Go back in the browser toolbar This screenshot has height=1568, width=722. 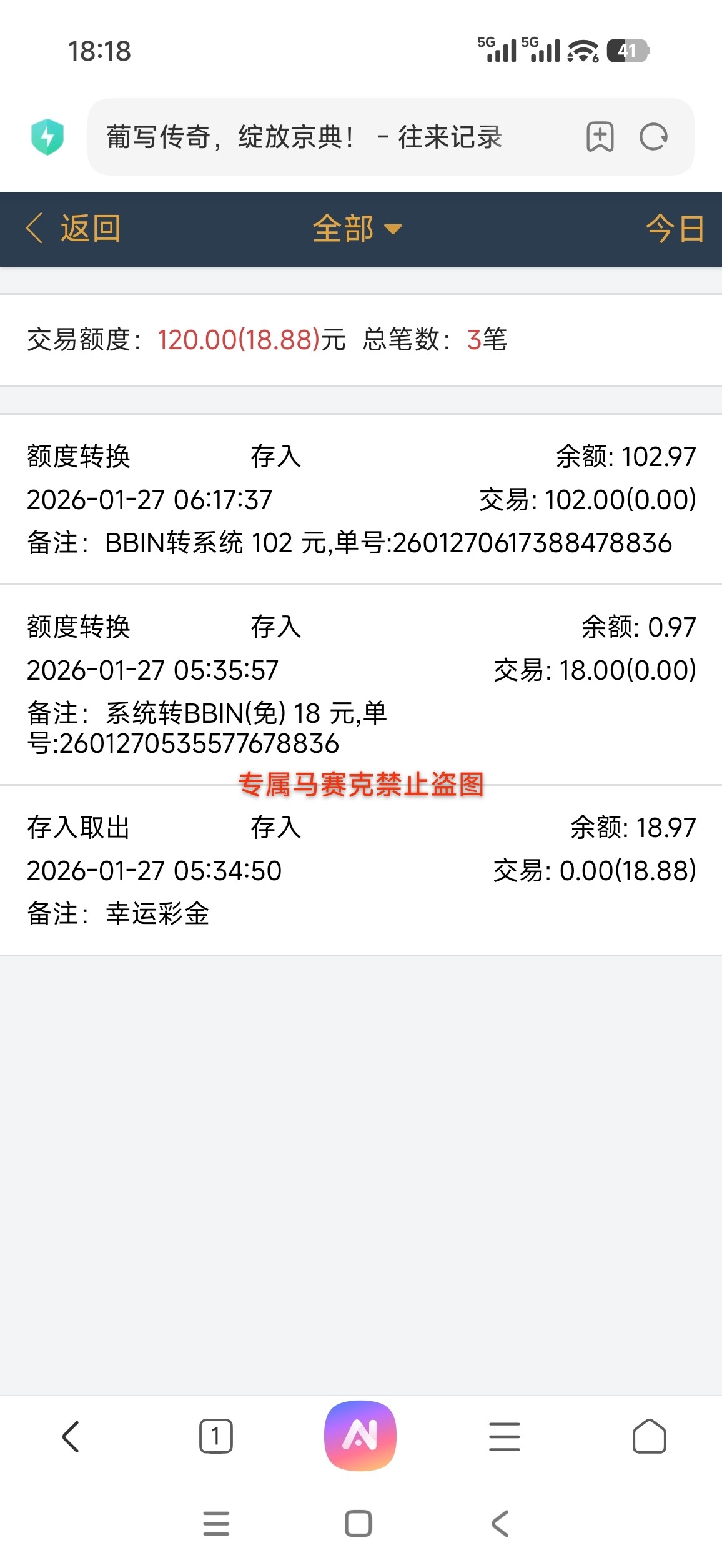point(71,1436)
